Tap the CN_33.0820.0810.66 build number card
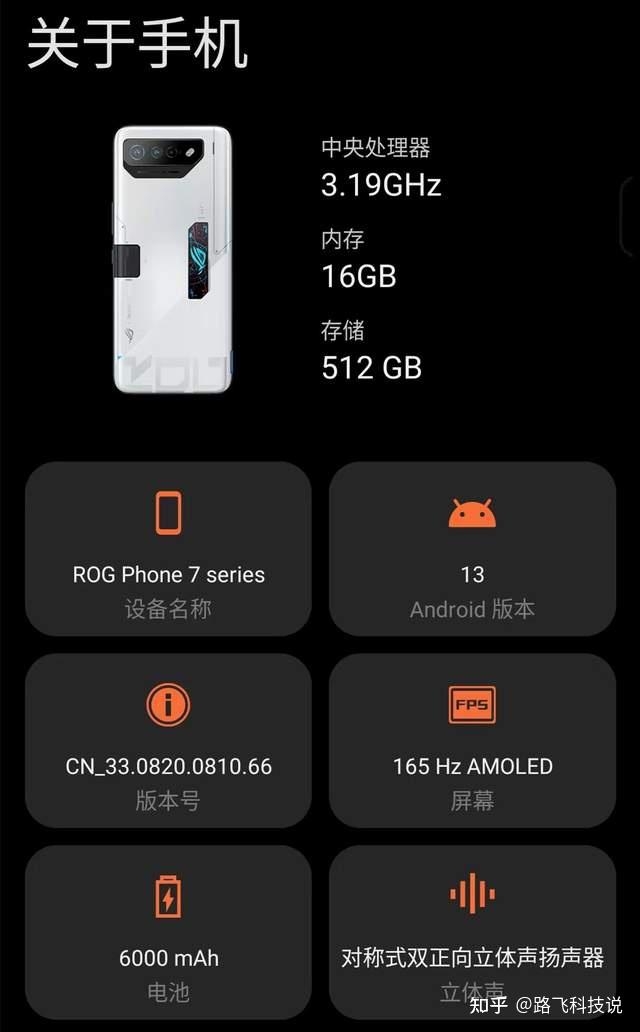This screenshot has width=640, height=1032. 168,741
